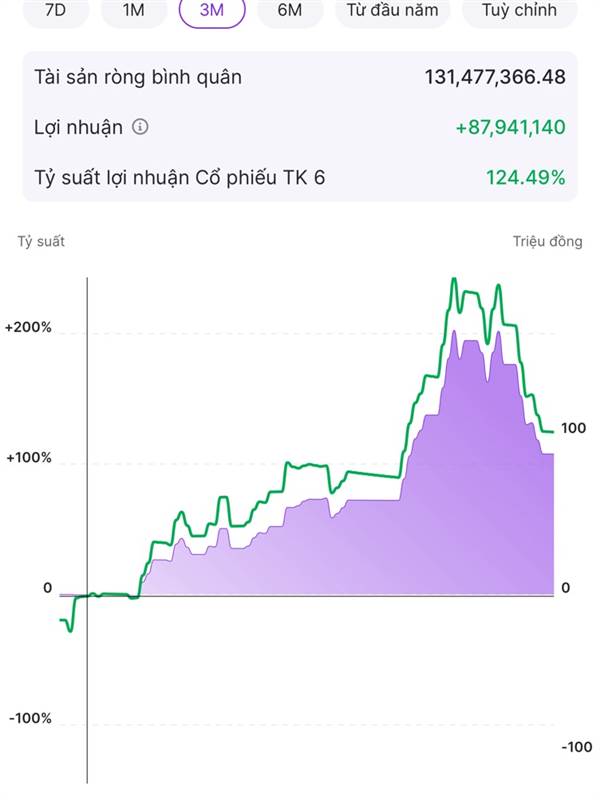Open the Tuỳ chỉnh custom range
The height and width of the screenshot is (800, 600).
point(519,10)
